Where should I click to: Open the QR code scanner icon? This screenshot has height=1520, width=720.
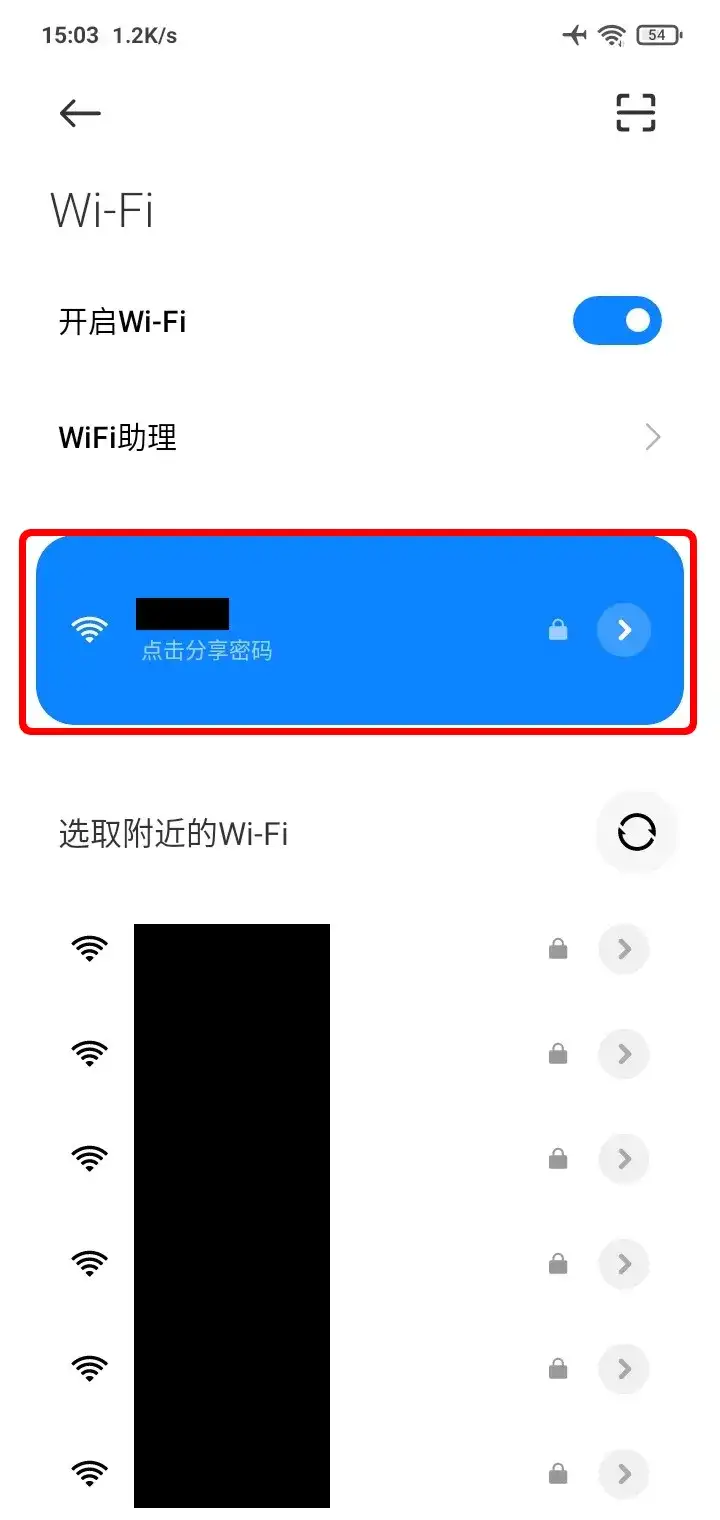tap(635, 113)
